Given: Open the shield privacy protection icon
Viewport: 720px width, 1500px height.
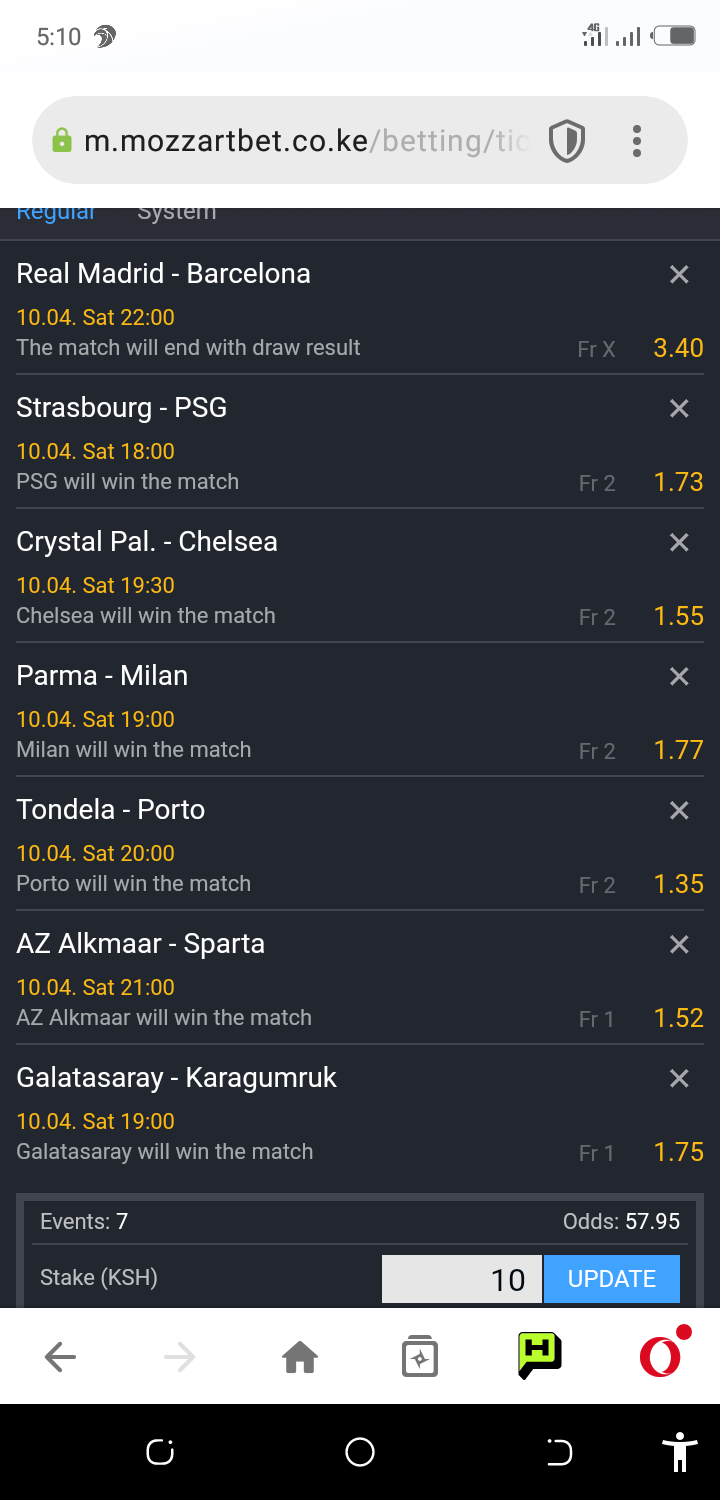Looking at the screenshot, I should click(x=567, y=141).
